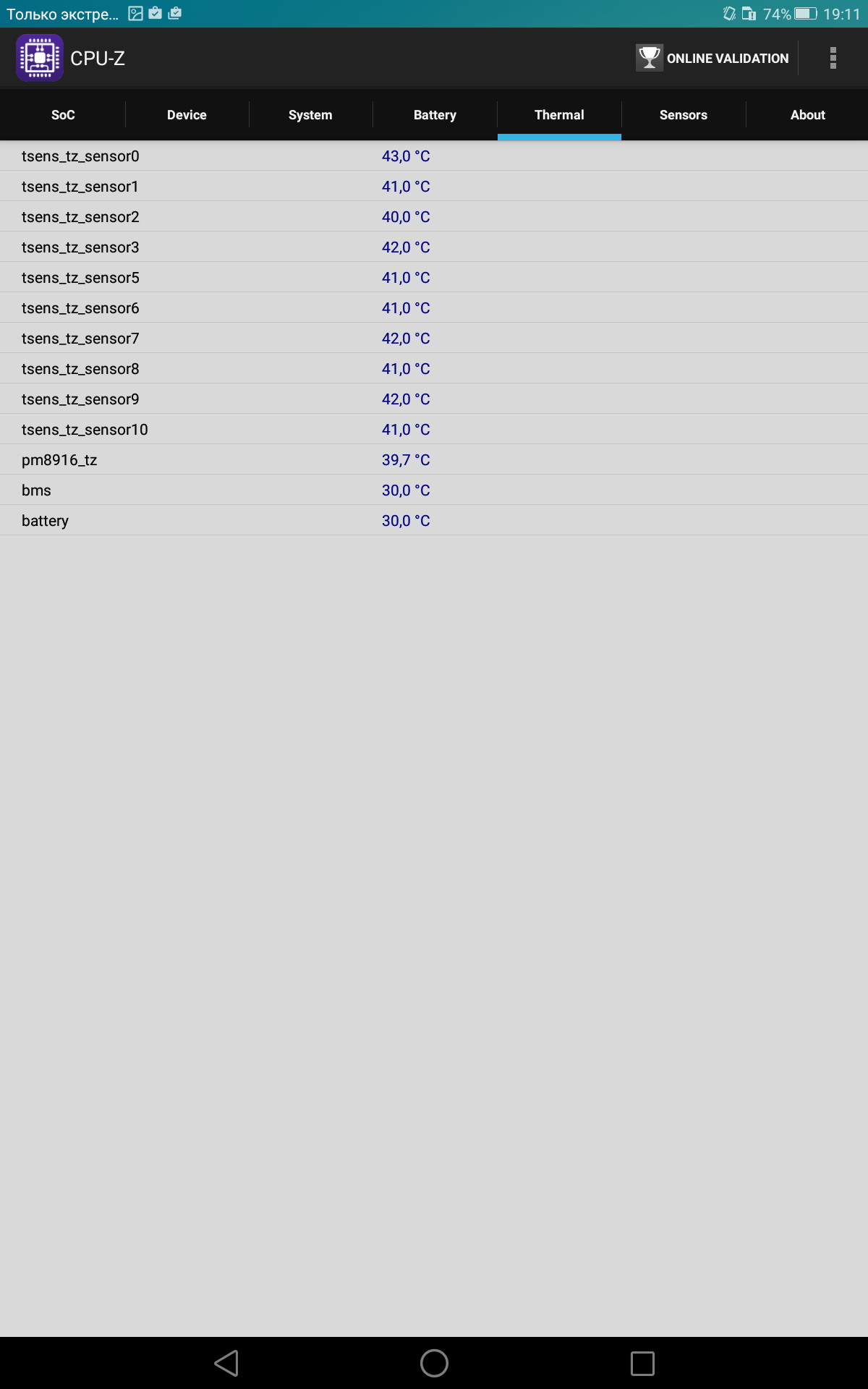Tap the Online Validation button
The height and width of the screenshot is (1389, 868).
pos(712,58)
